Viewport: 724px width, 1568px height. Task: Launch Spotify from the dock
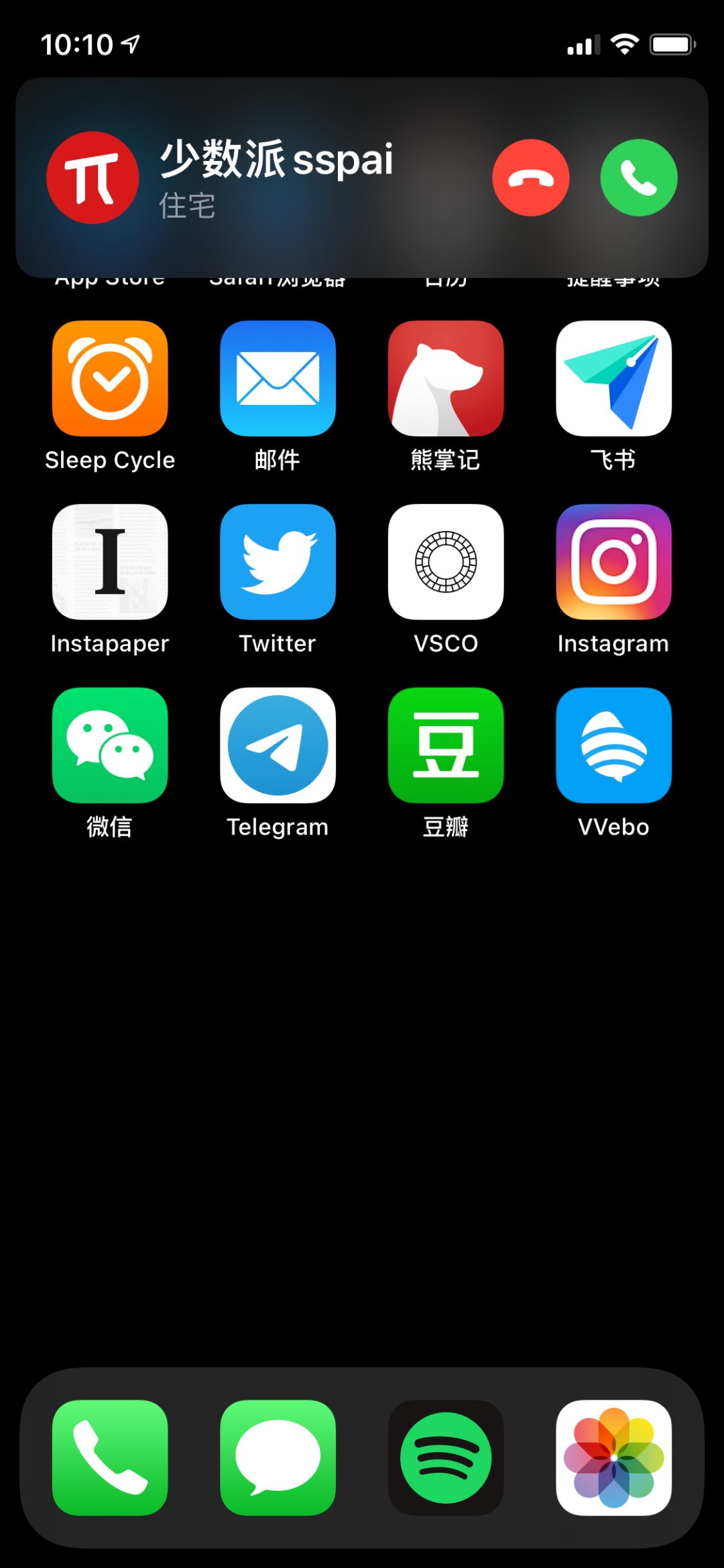pos(446,1457)
